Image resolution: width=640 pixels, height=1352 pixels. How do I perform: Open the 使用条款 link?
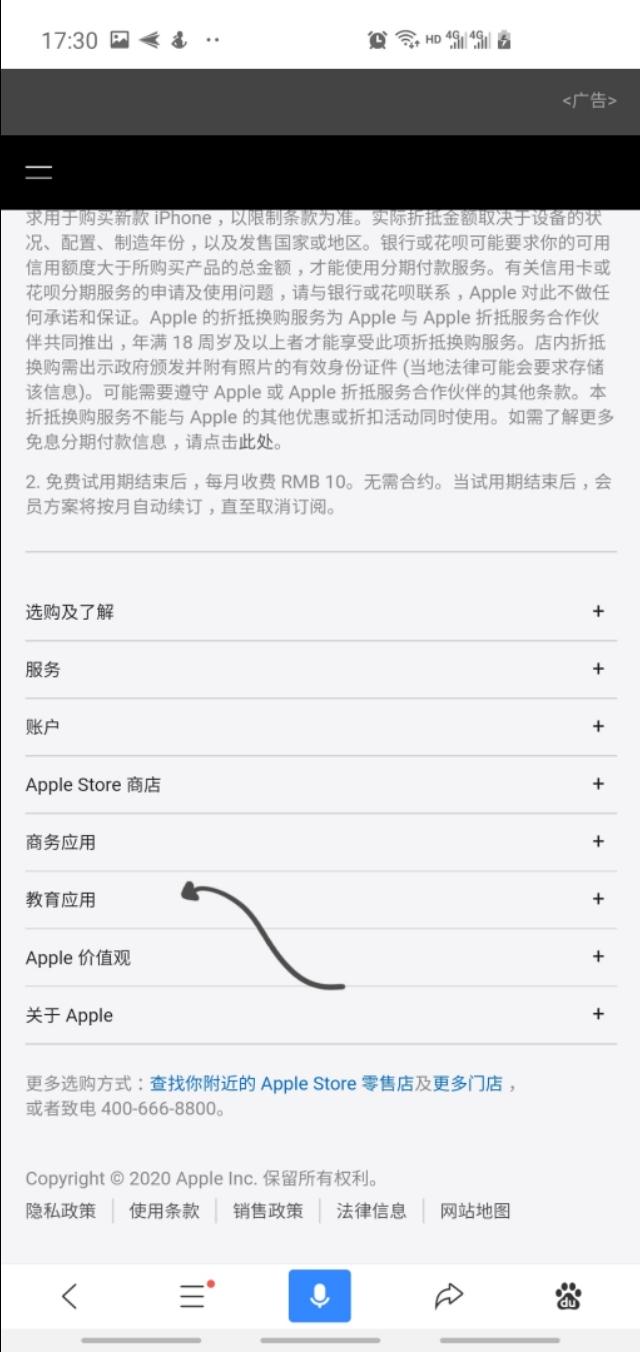tap(164, 1211)
